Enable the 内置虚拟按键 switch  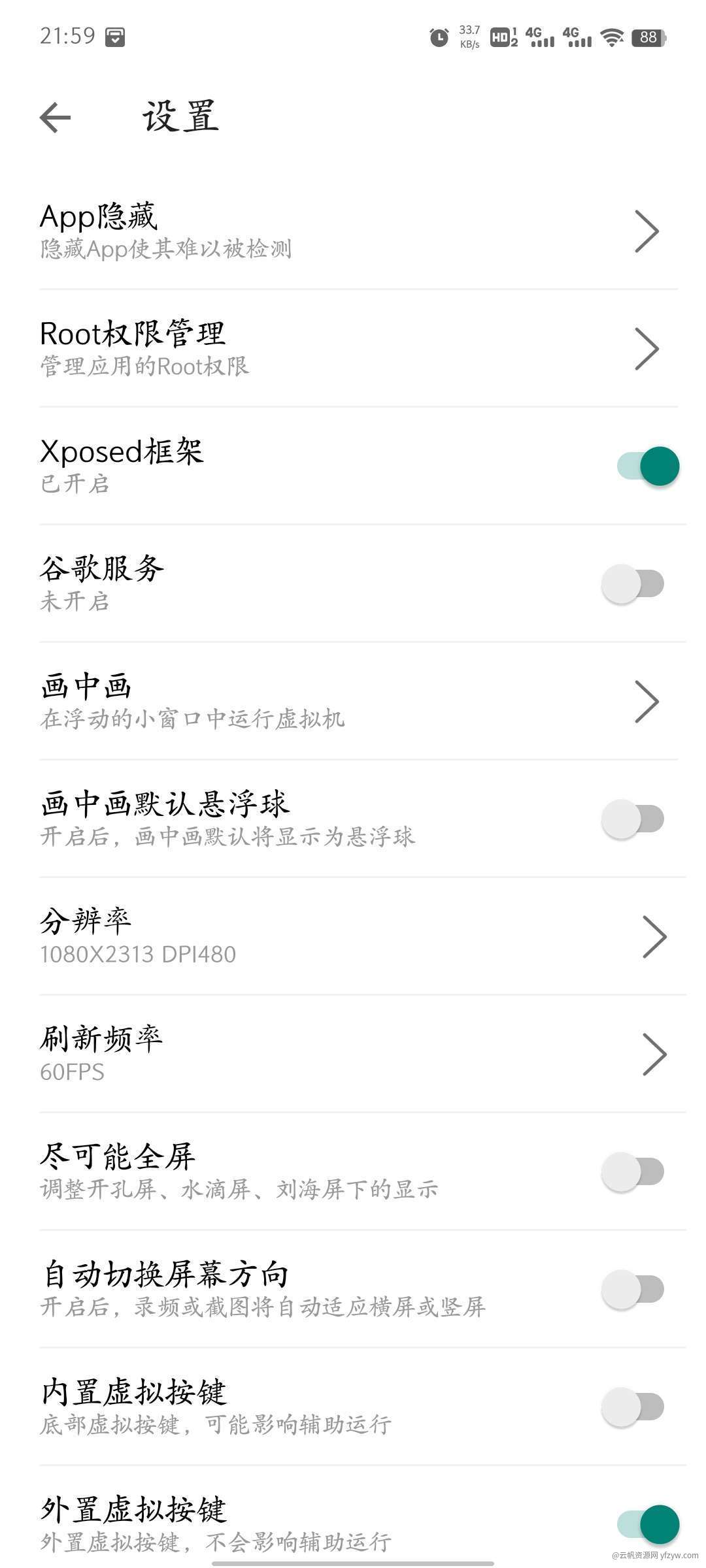[633, 1407]
